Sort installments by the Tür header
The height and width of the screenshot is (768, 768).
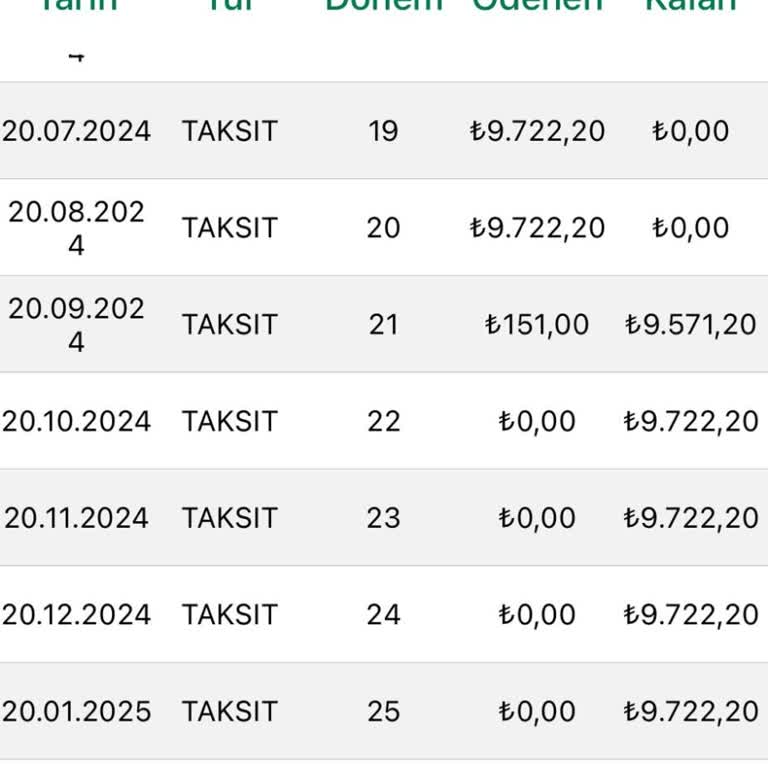point(229,6)
